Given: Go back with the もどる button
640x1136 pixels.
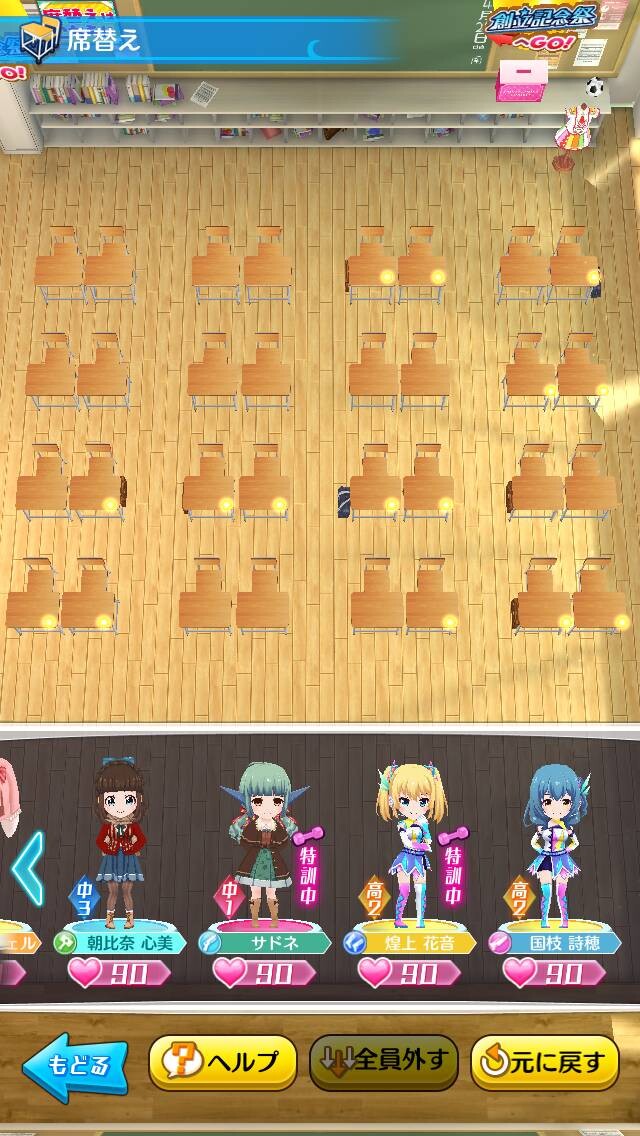Looking at the screenshot, I should (x=75, y=1066).
